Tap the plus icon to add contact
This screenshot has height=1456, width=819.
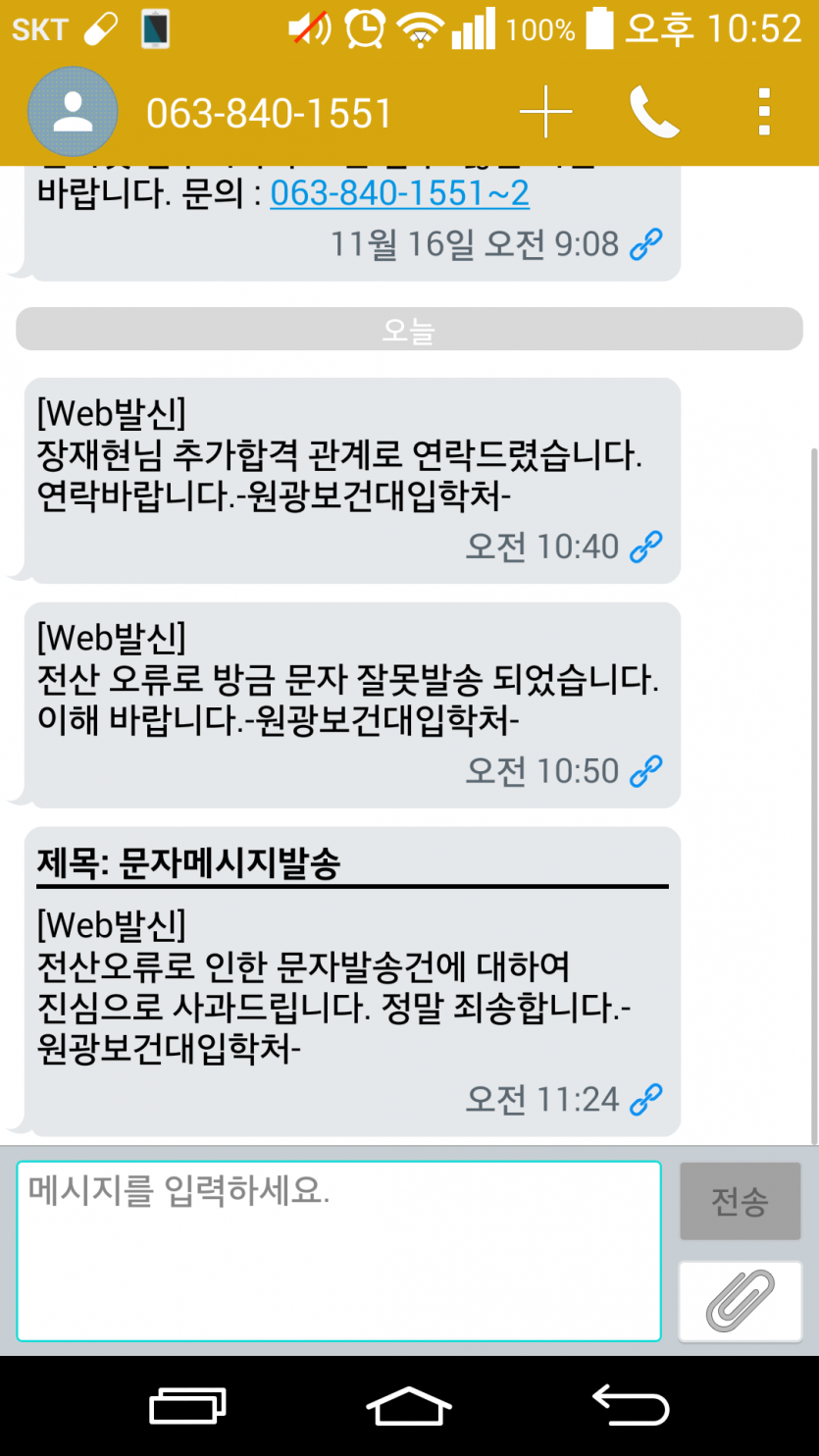pyautogui.click(x=545, y=113)
